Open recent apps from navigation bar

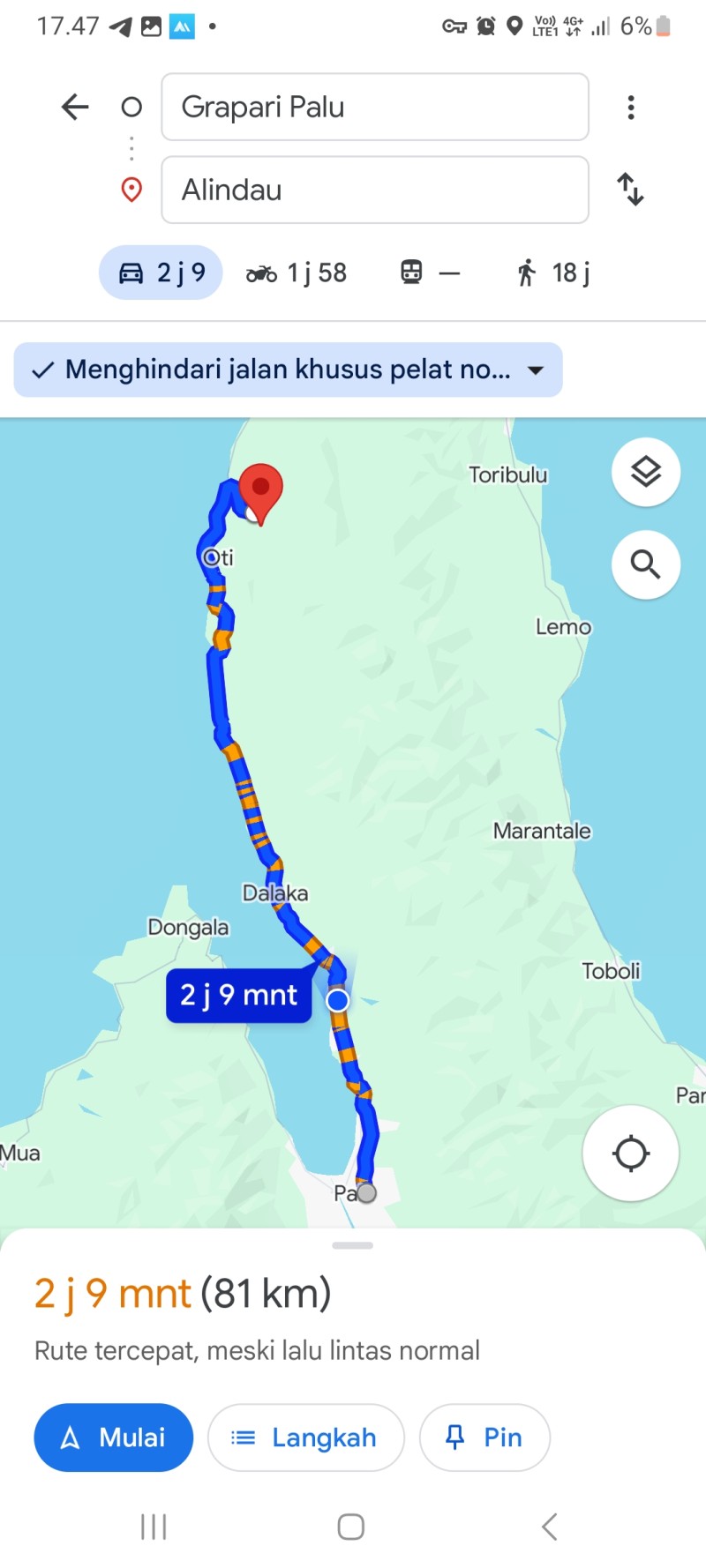154,1527
